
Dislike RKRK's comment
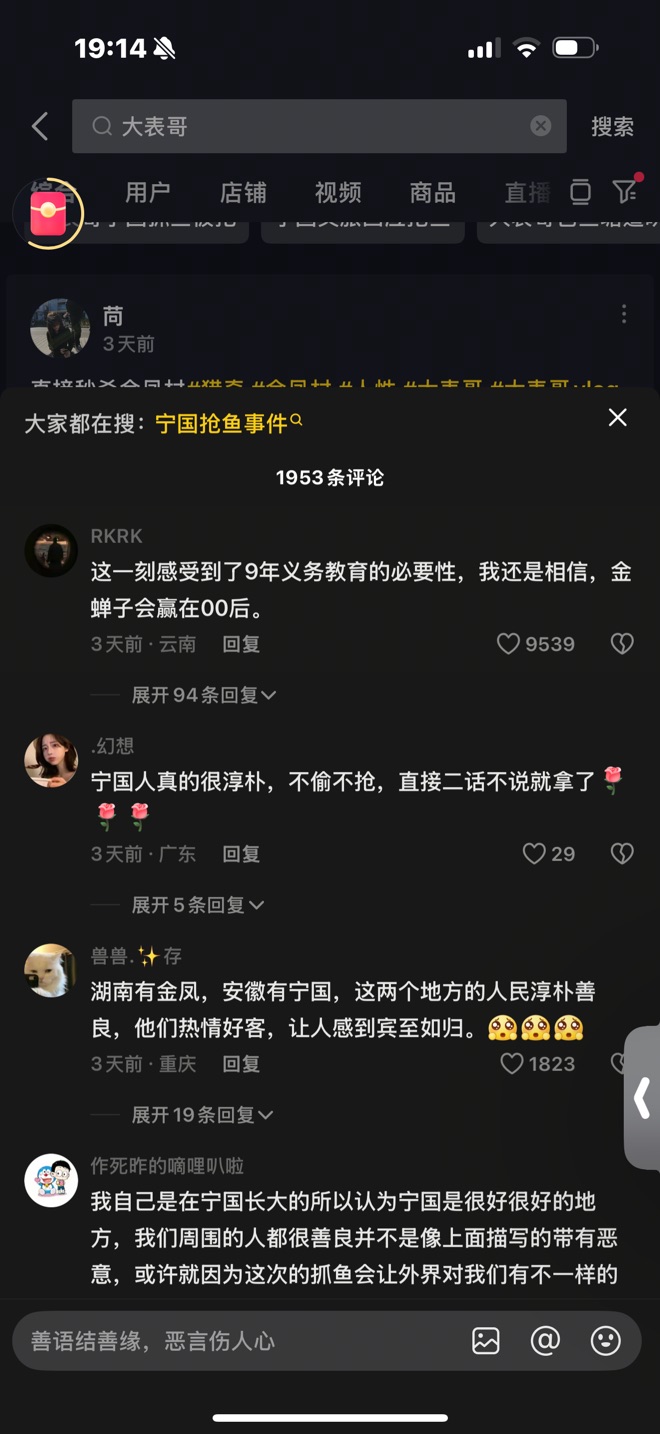(622, 644)
